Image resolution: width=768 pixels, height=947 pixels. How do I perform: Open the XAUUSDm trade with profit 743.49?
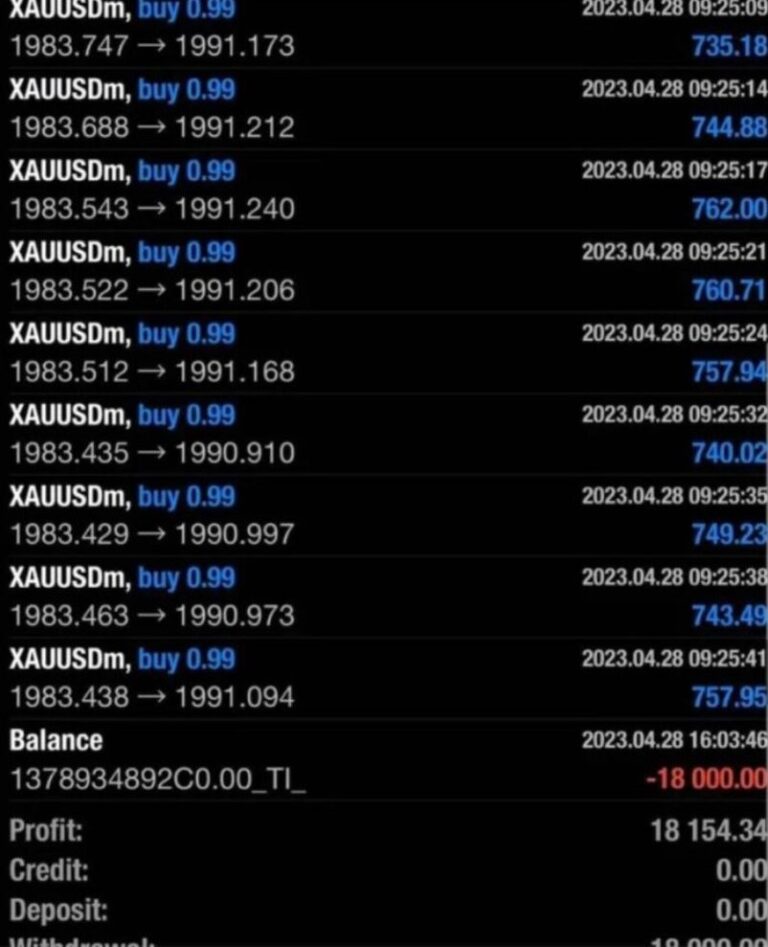pyautogui.click(x=384, y=597)
